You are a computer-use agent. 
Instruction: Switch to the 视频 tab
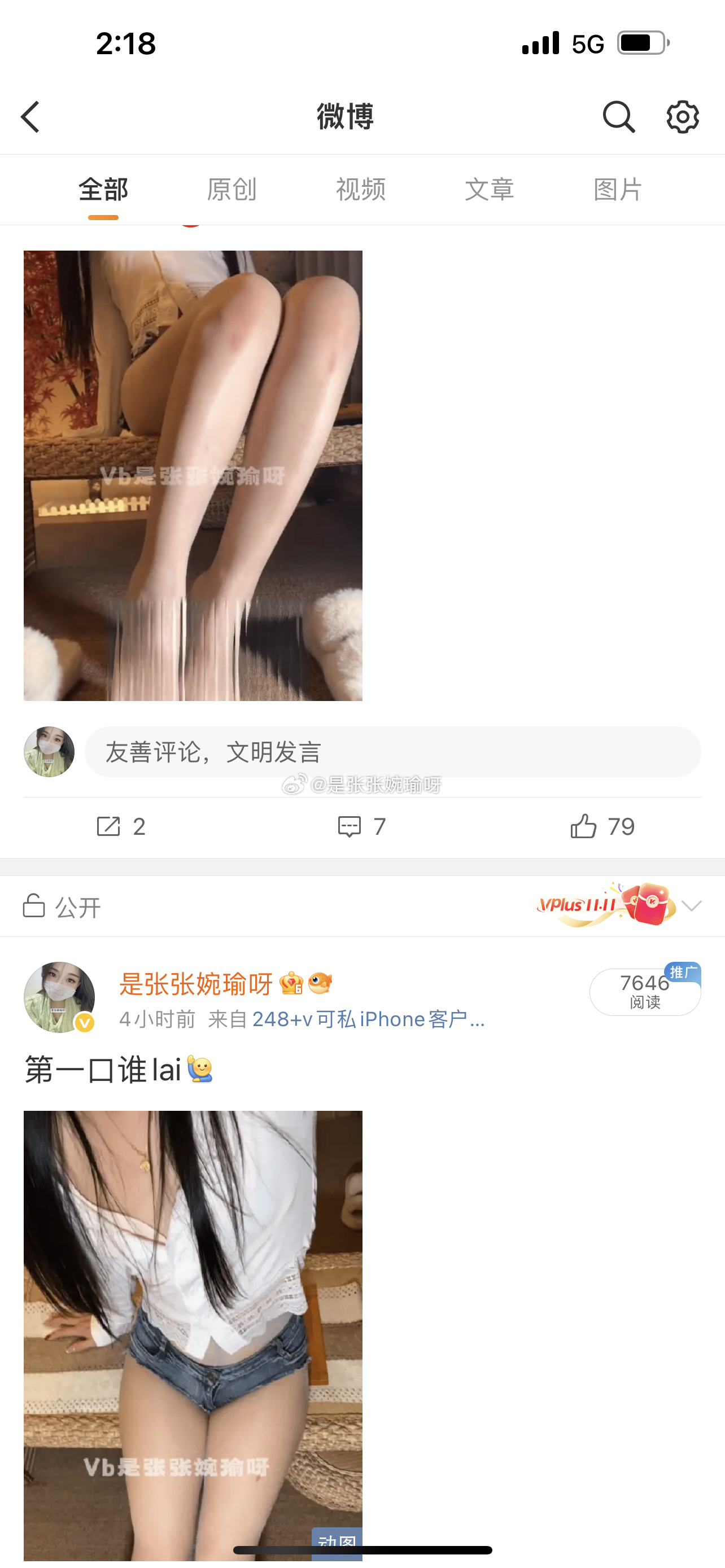tap(360, 189)
